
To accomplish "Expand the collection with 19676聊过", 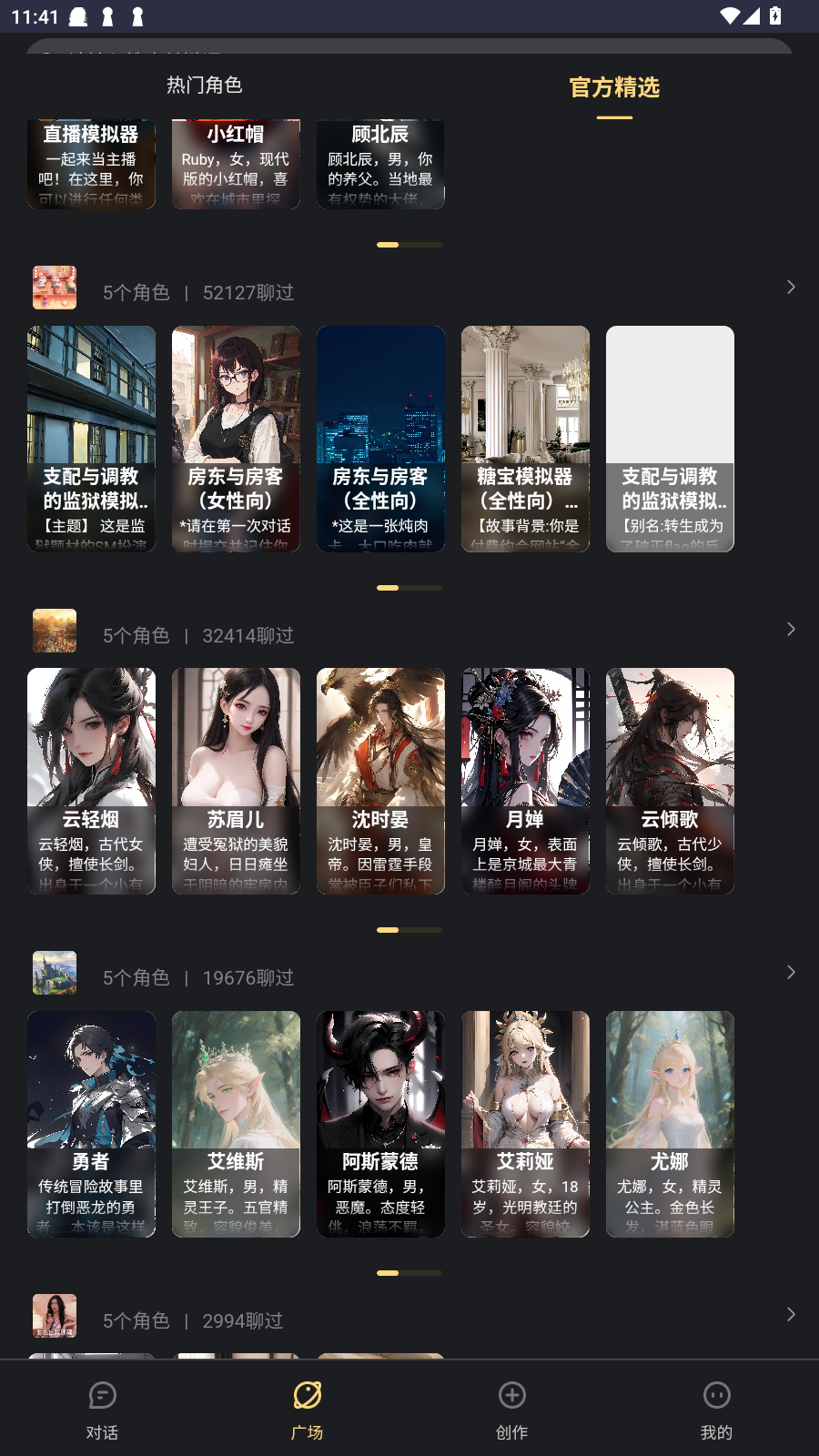I will (x=790, y=973).
